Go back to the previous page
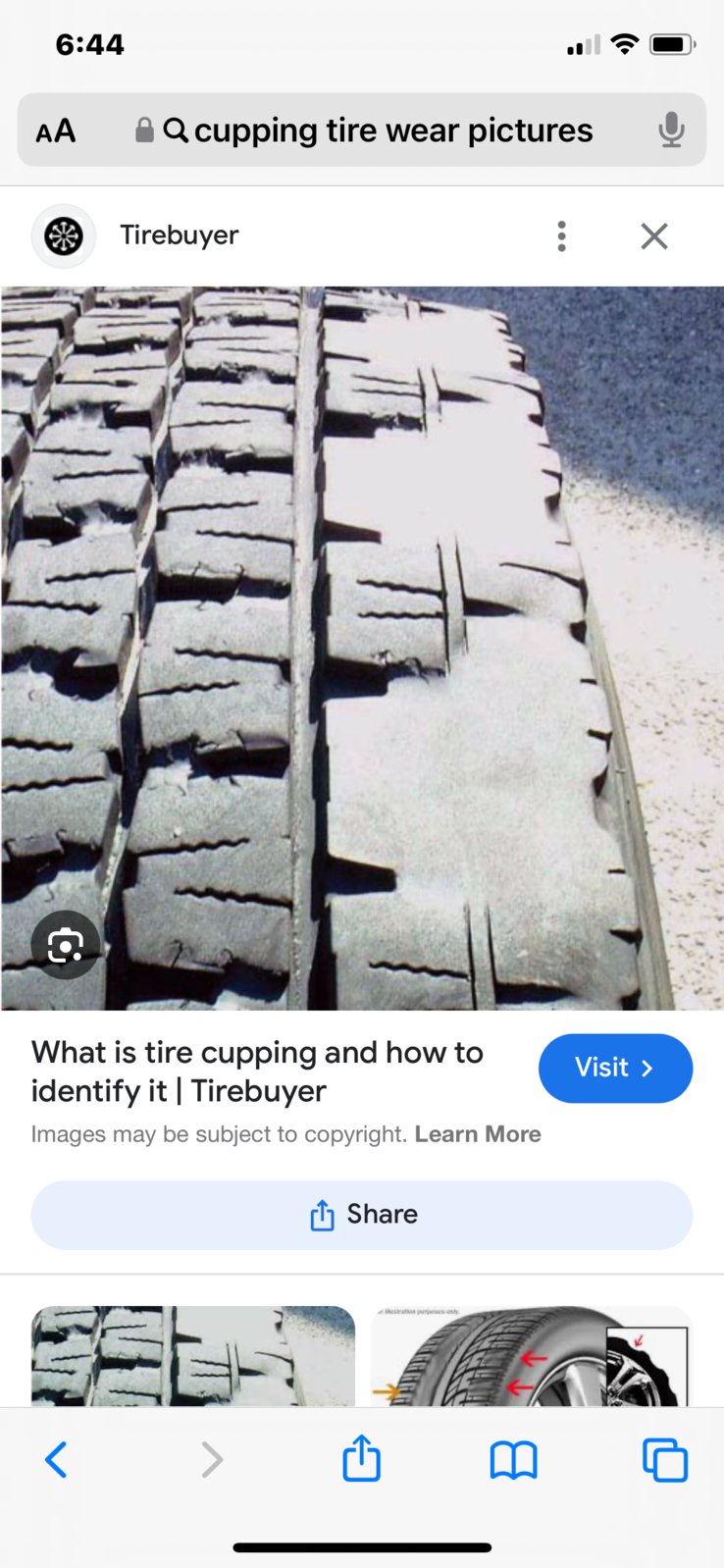Image resolution: width=724 pixels, height=1568 pixels. [57, 1460]
